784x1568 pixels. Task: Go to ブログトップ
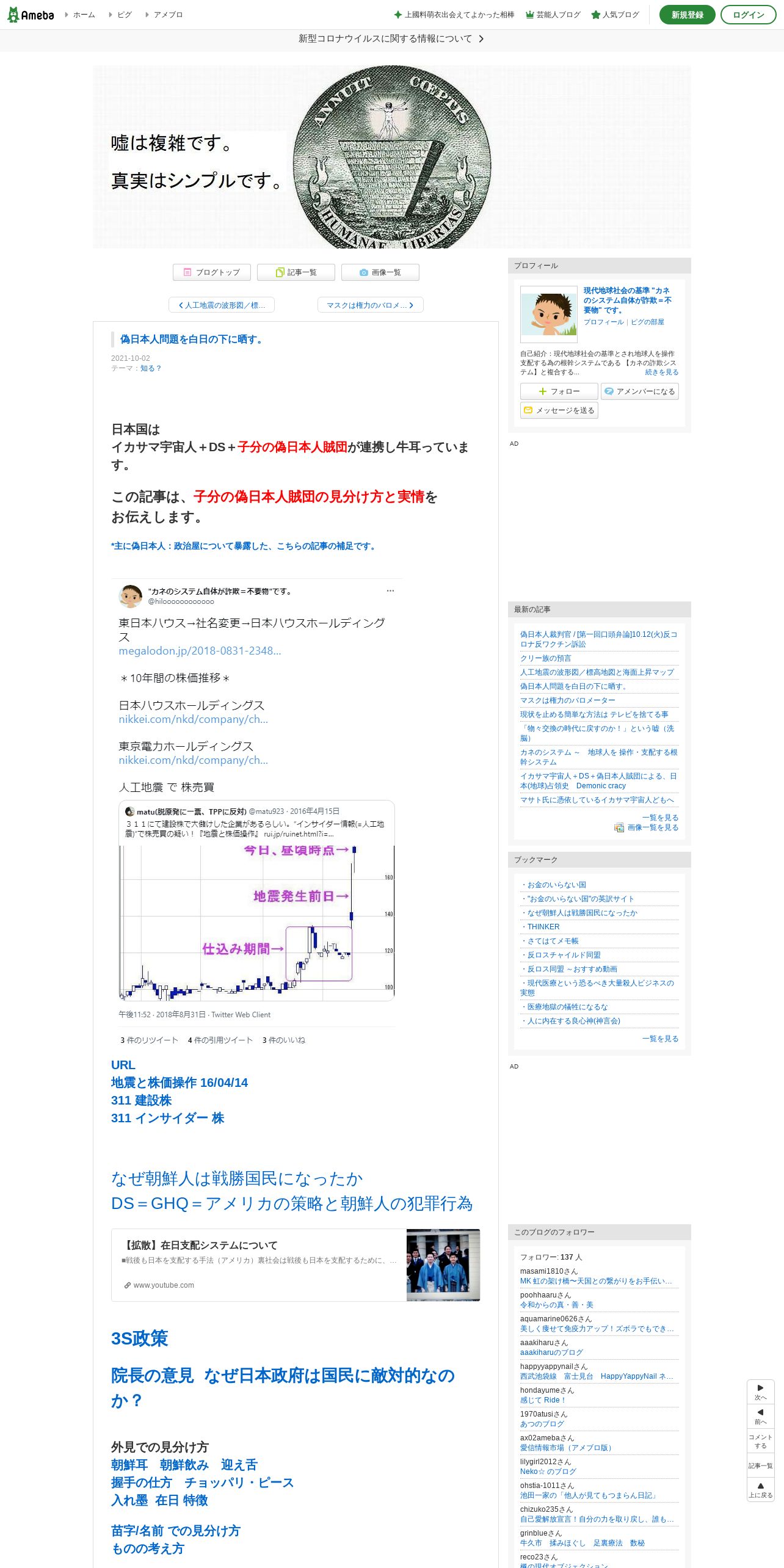(x=212, y=272)
